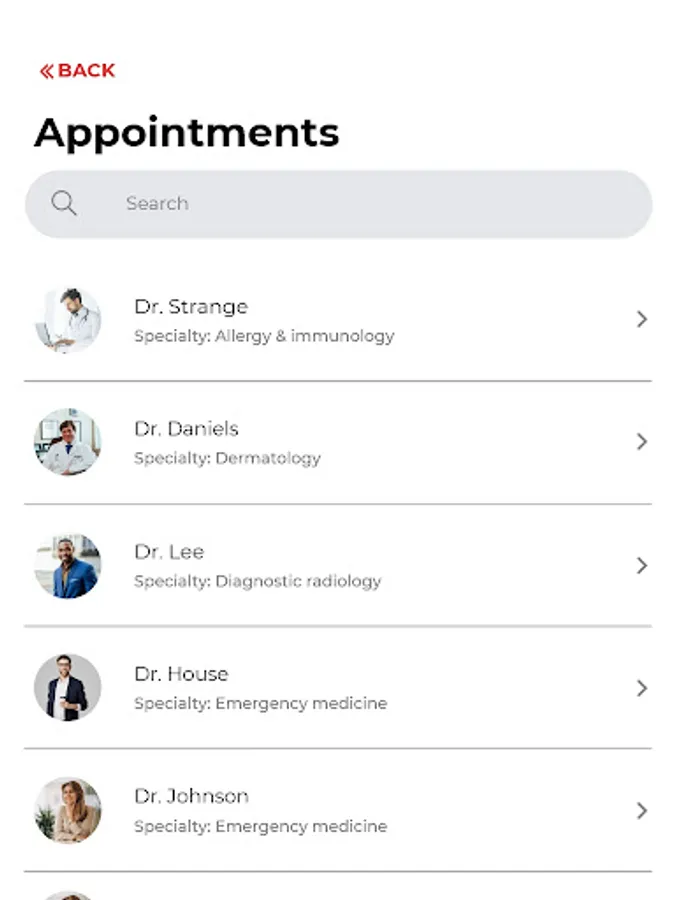Screen dimensions: 675x900
Task: Select Dr. Daniels, Dermatology
Action: pos(338,443)
